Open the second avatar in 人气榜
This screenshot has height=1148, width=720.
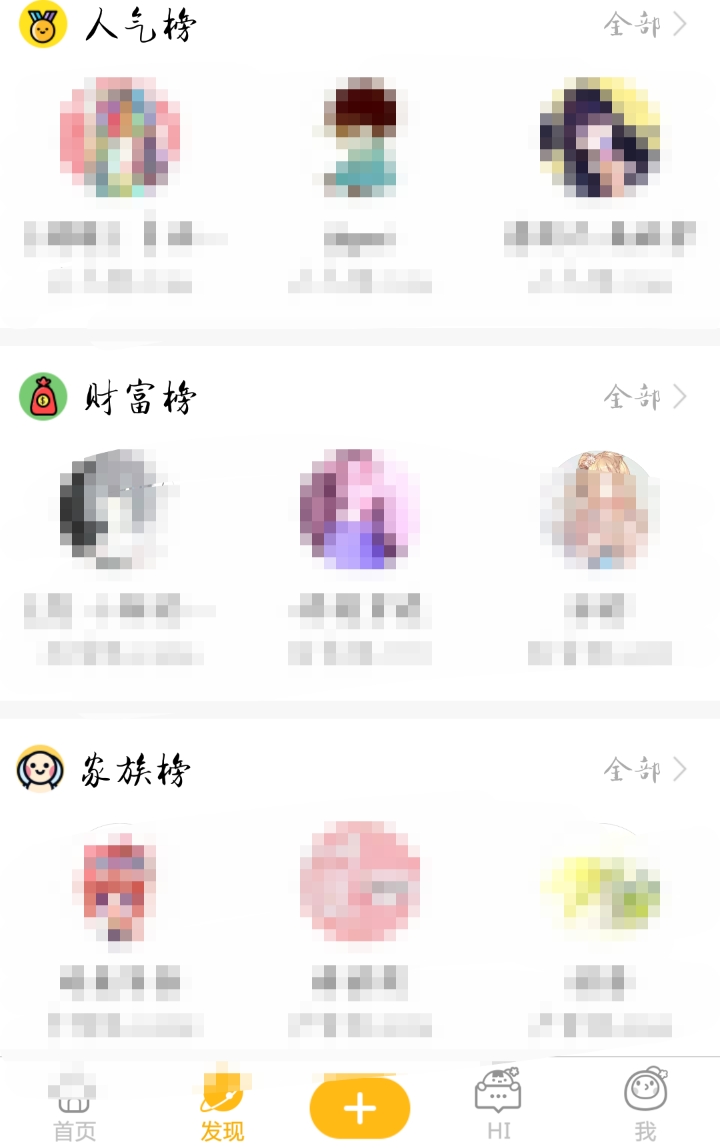click(360, 137)
